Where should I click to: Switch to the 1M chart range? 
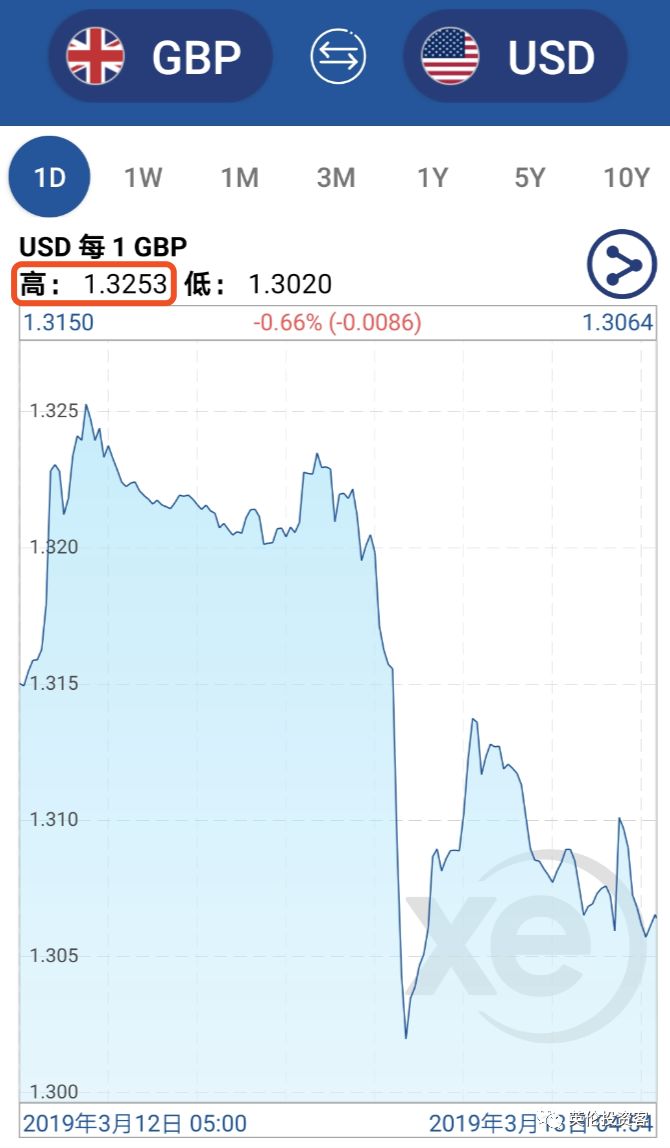(239, 177)
